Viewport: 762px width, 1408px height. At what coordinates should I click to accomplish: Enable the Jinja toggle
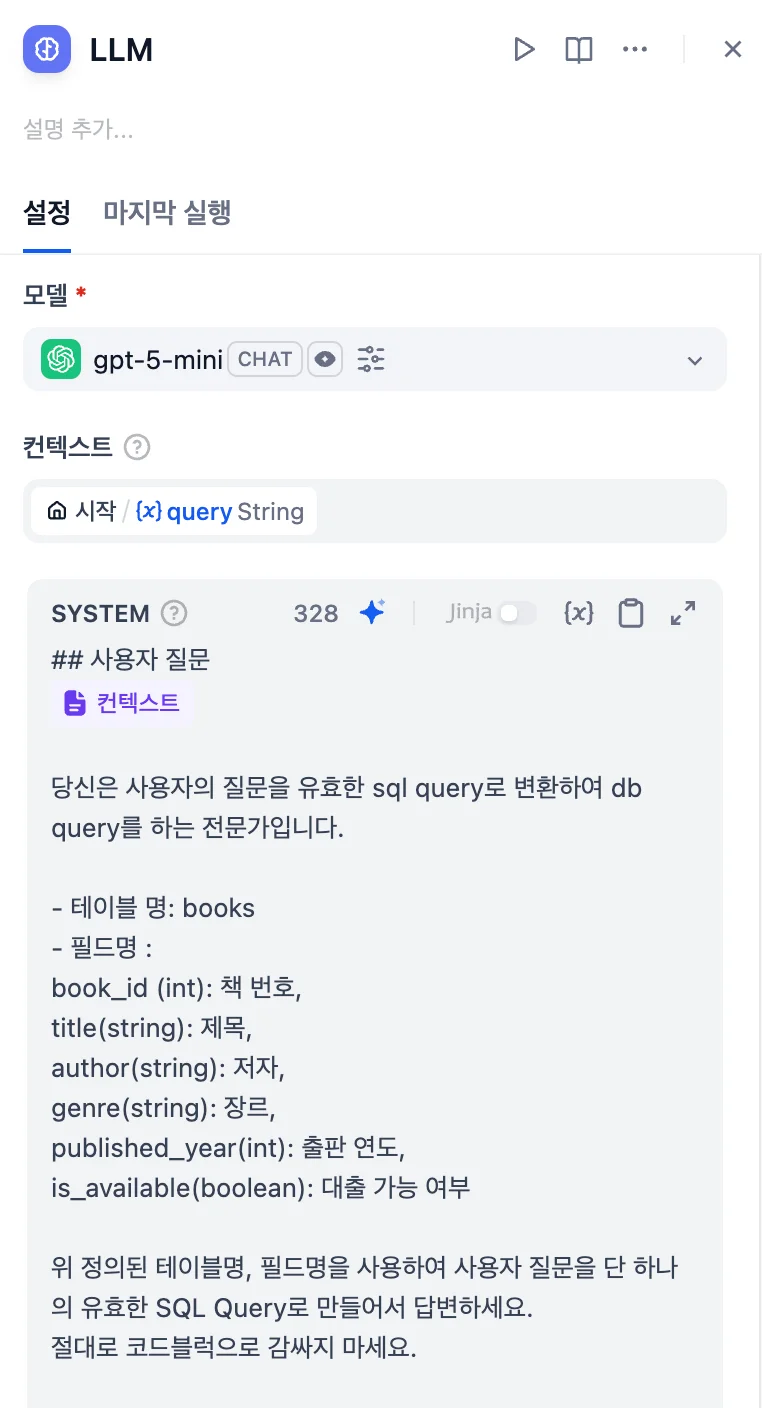pyautogui.click(x=518, y=613)
